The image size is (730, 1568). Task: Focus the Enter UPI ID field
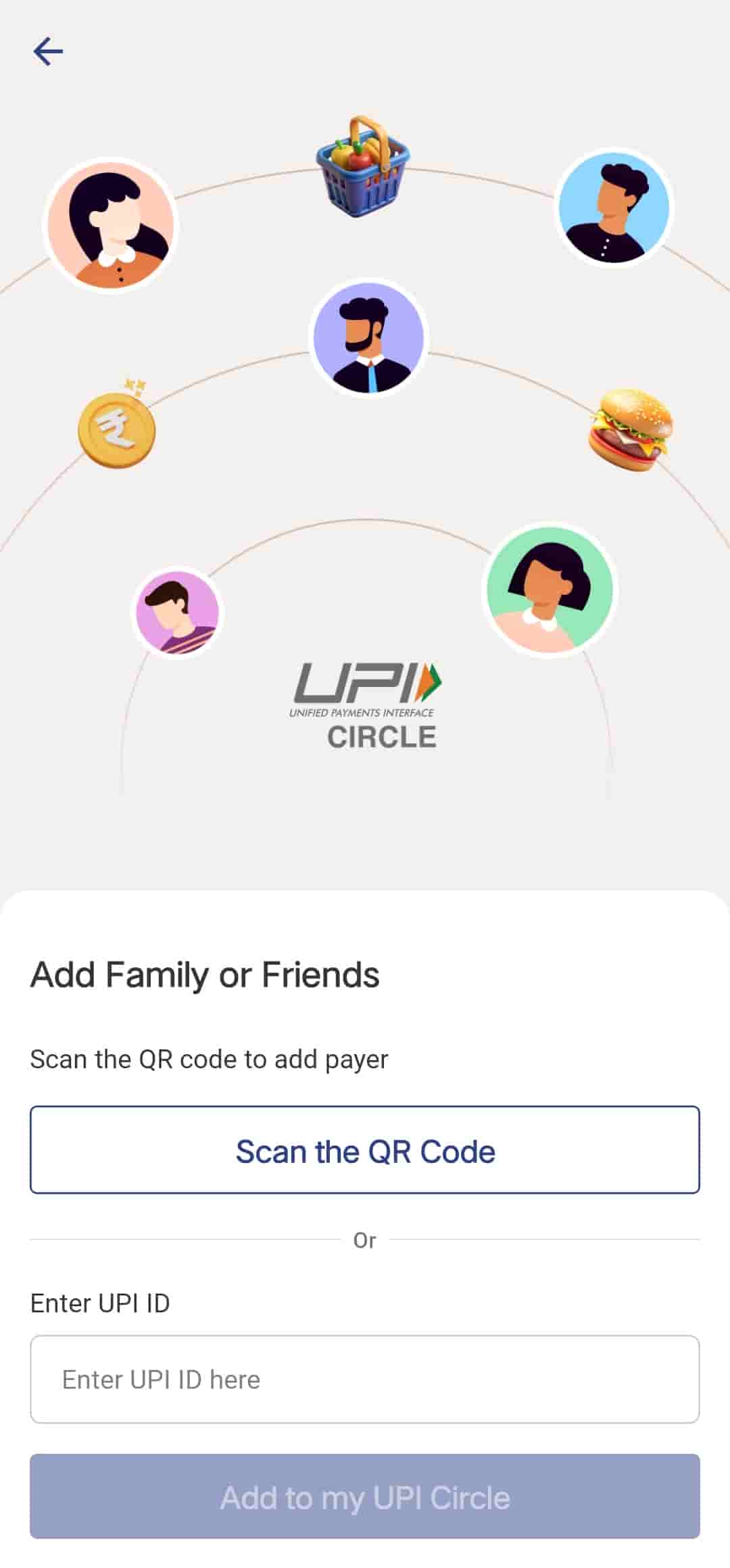click(365, 1379)
